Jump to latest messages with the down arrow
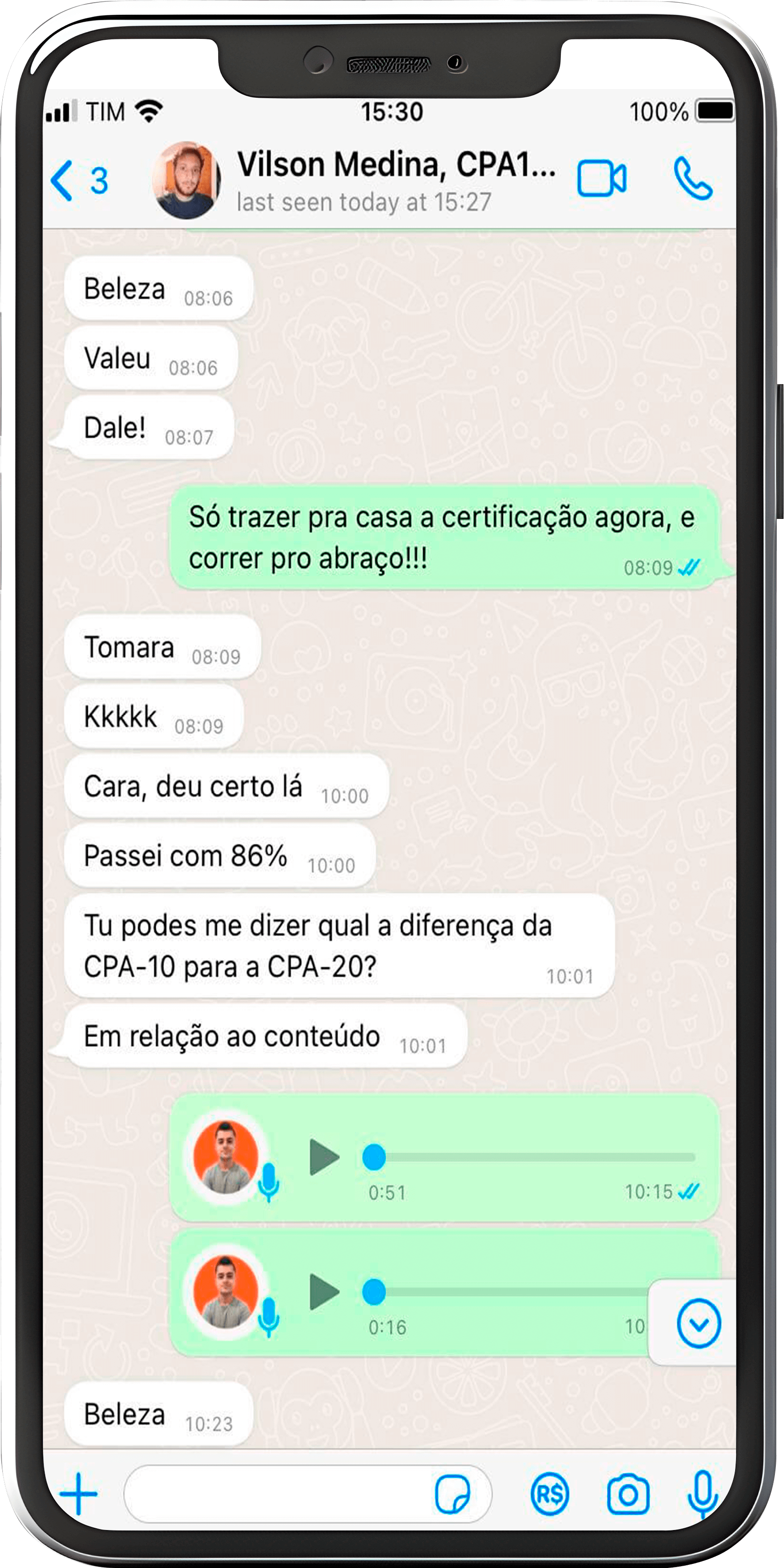 [x=698, y=1323]
